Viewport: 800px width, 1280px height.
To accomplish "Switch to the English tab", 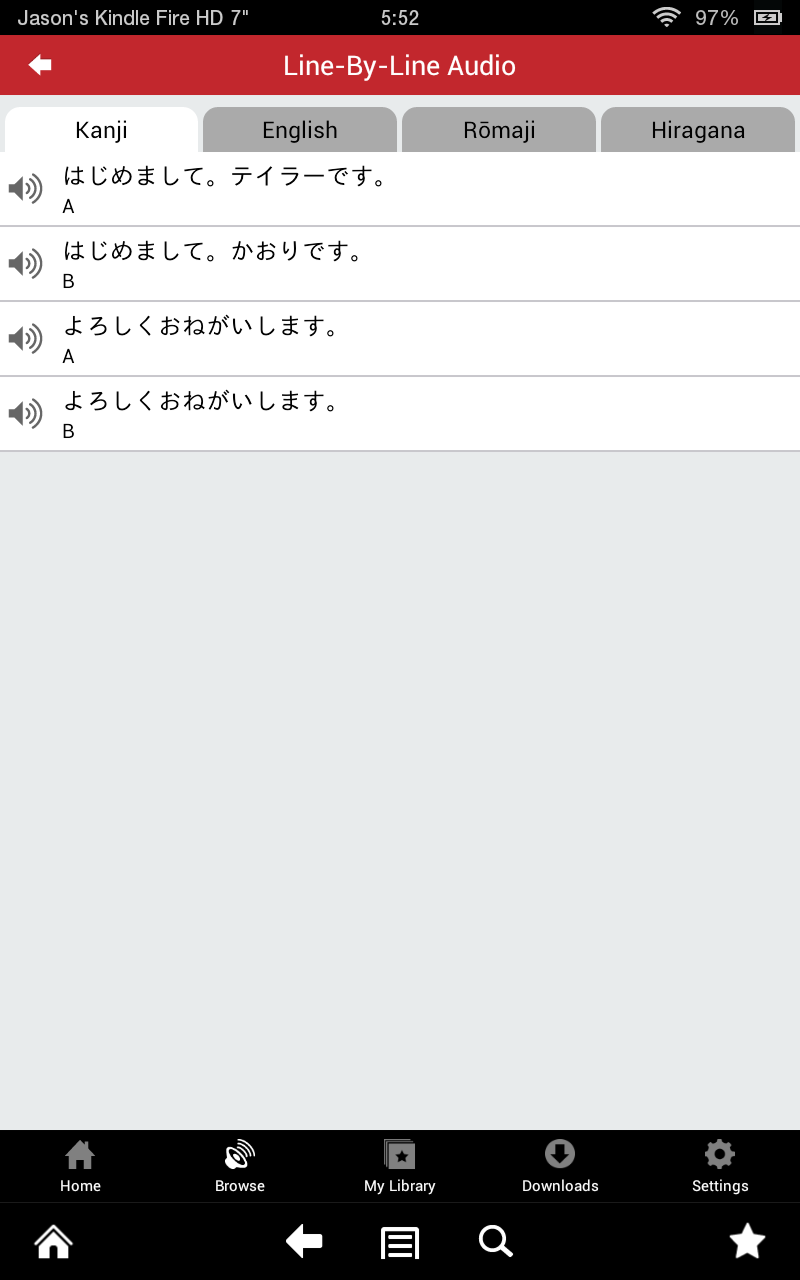I will tap(299, 130).
